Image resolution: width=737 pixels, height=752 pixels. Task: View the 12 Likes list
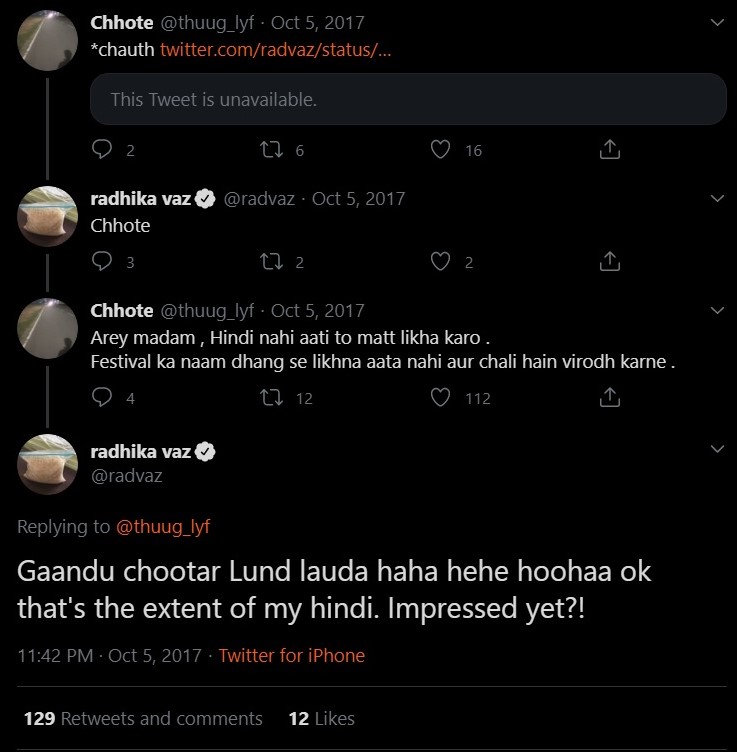[320, 718]
